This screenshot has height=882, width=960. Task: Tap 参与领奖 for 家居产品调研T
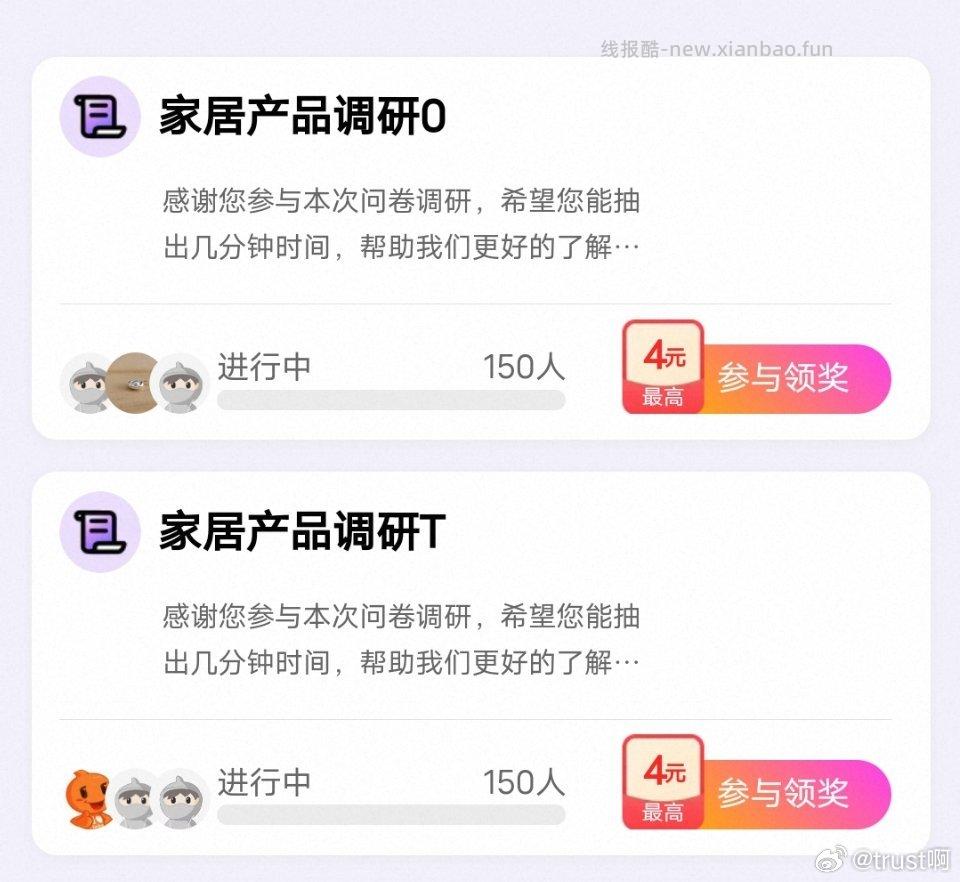(783, 794)
